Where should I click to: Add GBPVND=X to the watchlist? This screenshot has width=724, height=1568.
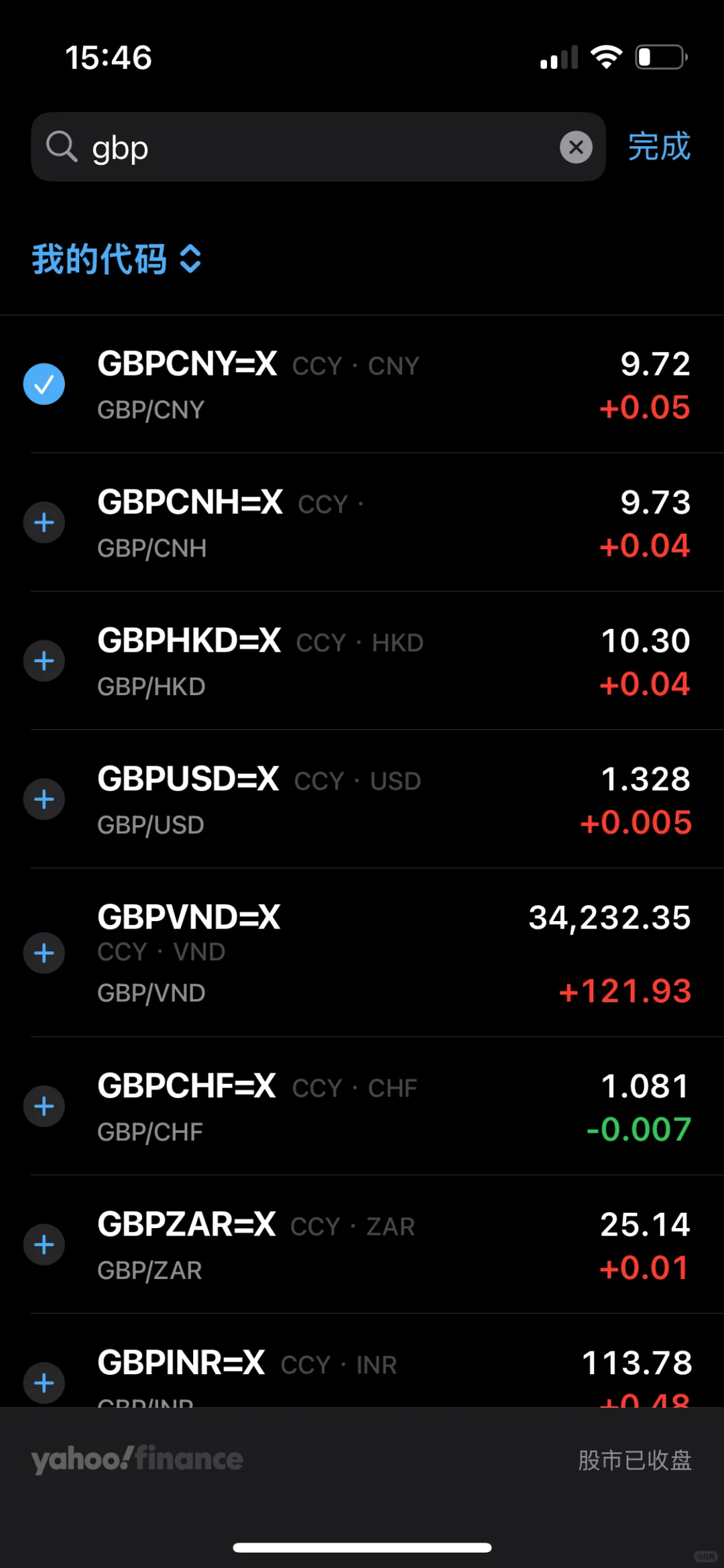point(44,953)
